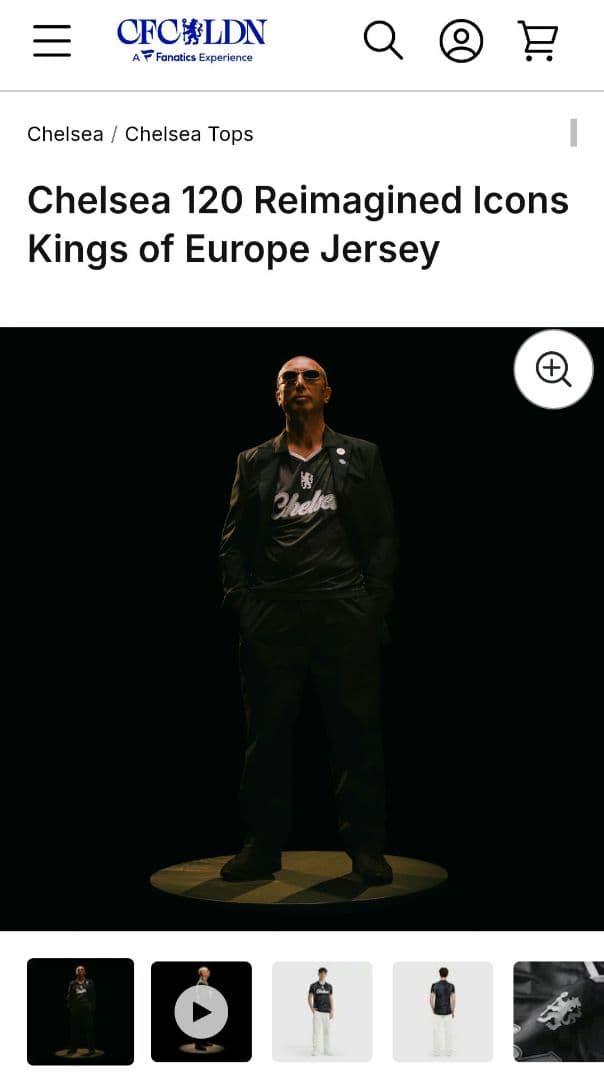Open the search icon
The height and width of the screenshot is (1080, 604).
382,41
